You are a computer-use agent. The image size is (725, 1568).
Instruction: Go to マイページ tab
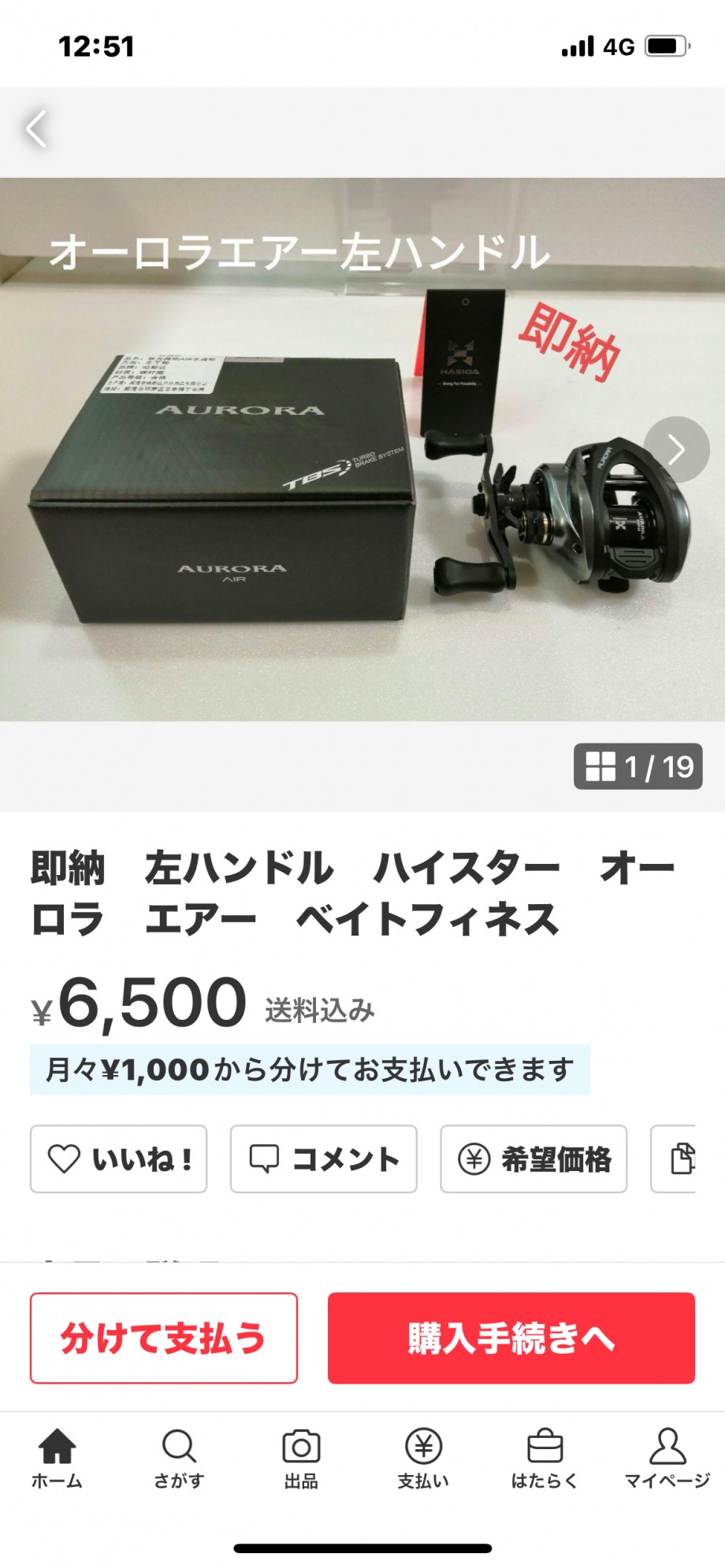tap(667, 1459)
